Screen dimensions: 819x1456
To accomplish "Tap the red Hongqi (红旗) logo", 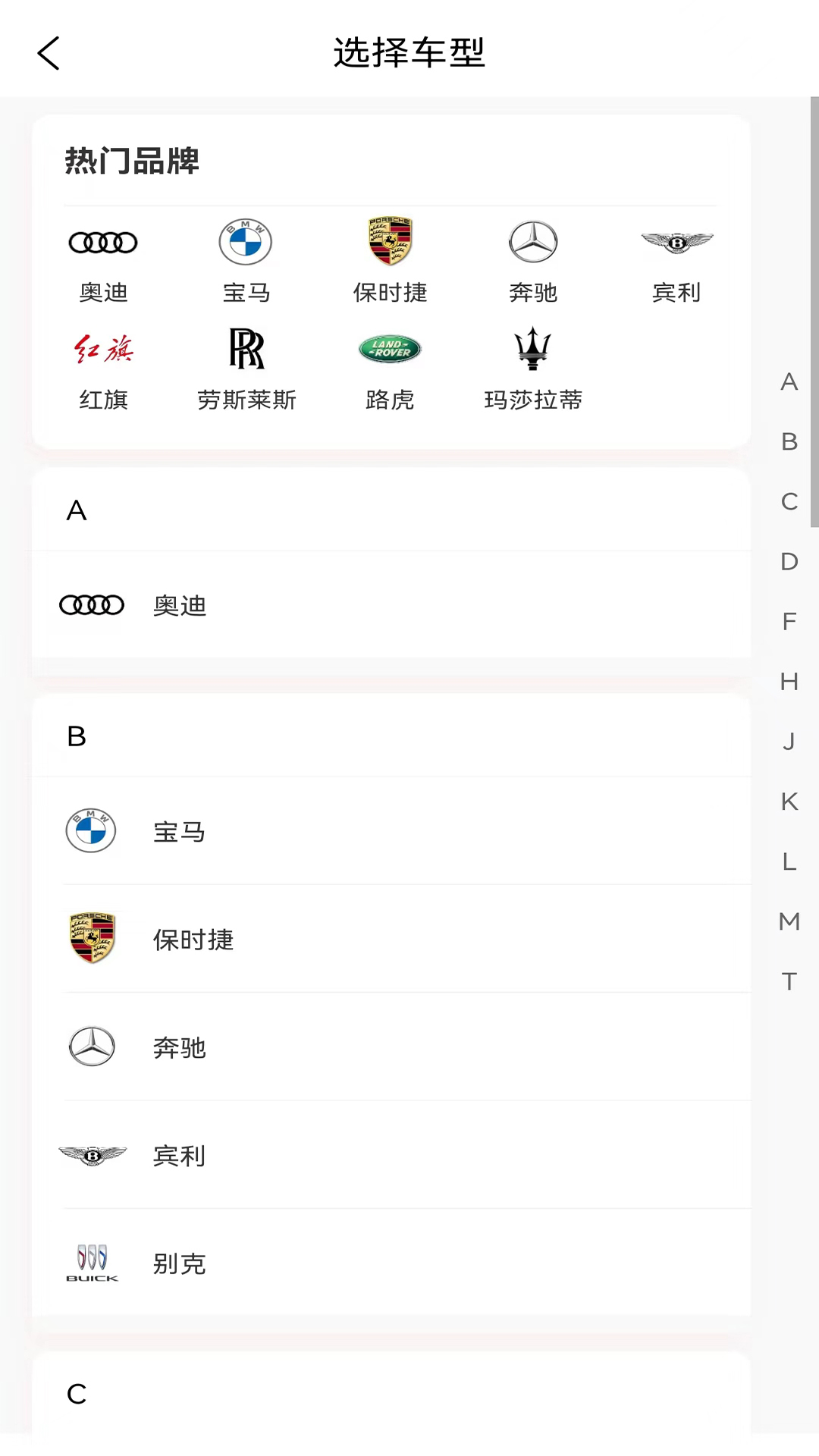I will 102,349.
